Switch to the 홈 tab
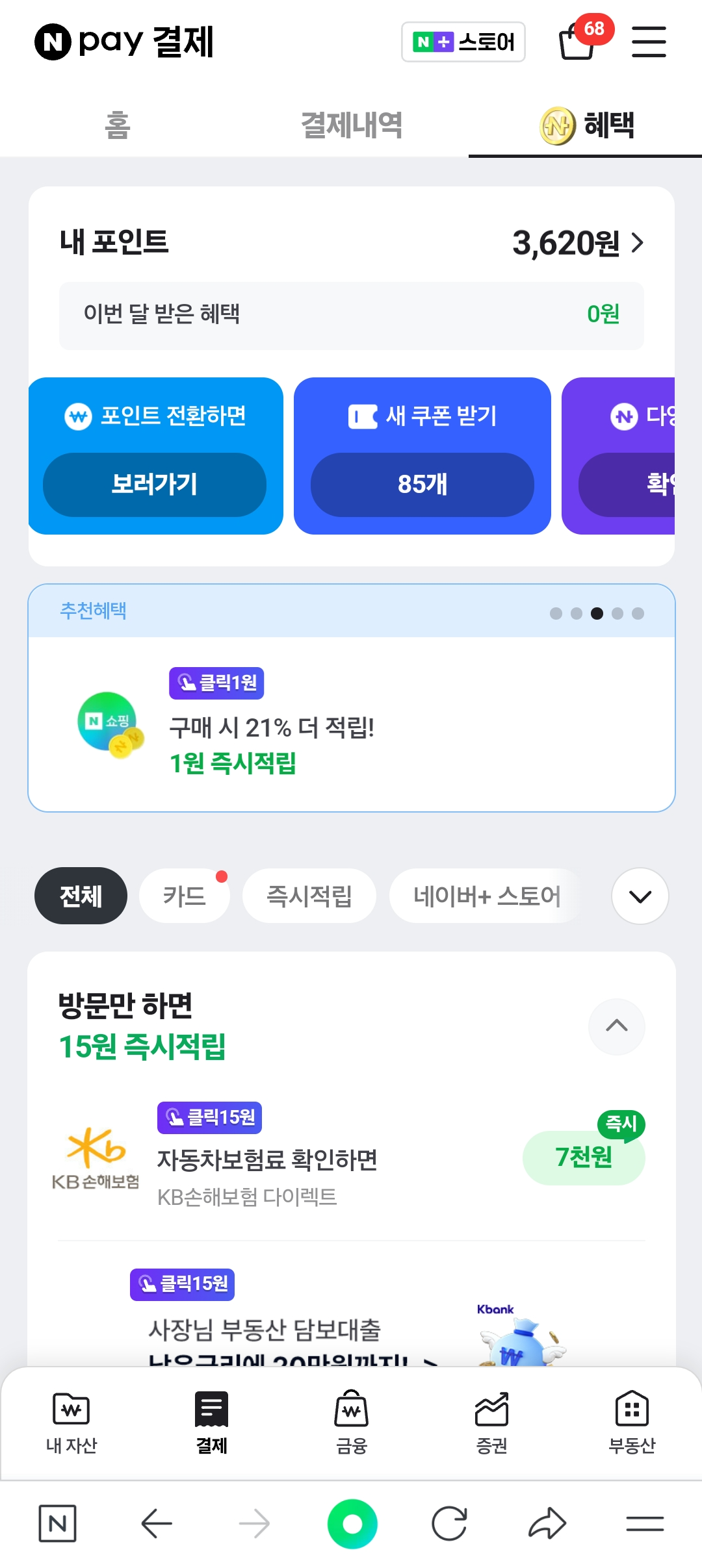The width and height of the screenshot is (702, 1568). coord(118,126)
